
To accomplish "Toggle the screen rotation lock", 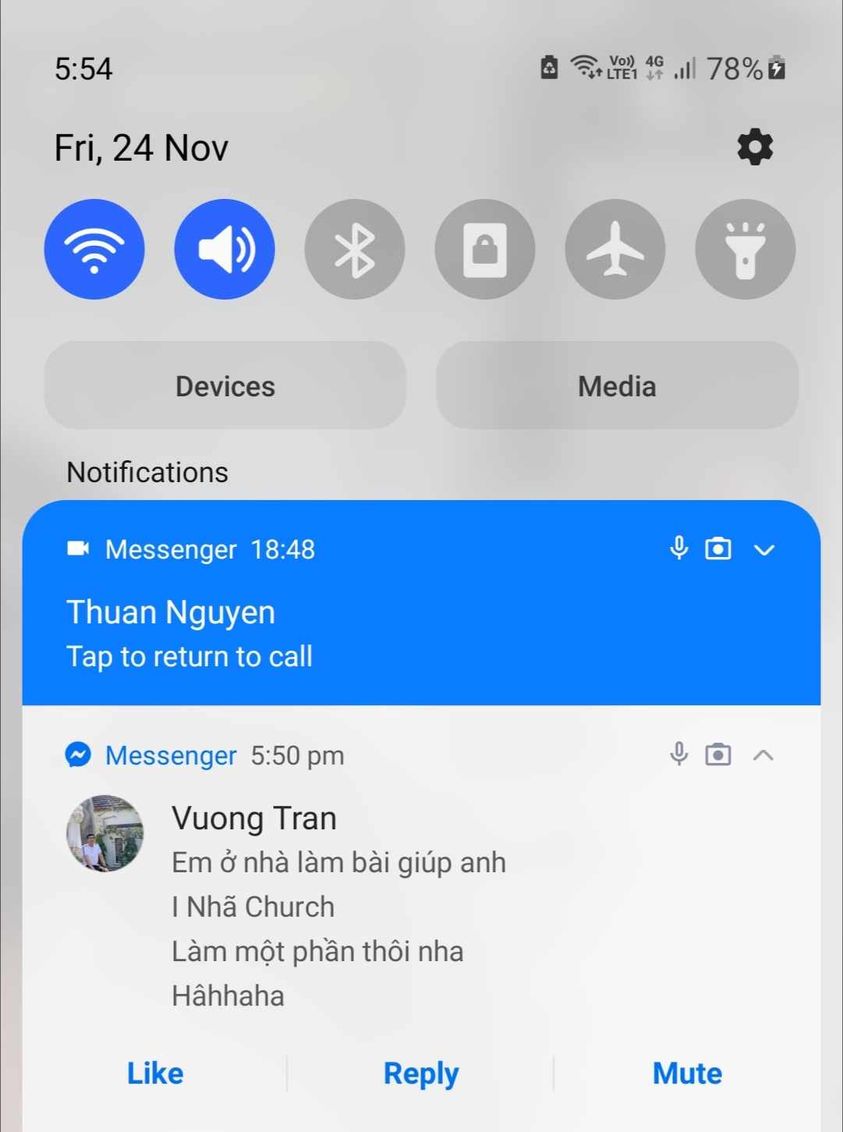I will (x=485, y=250).
